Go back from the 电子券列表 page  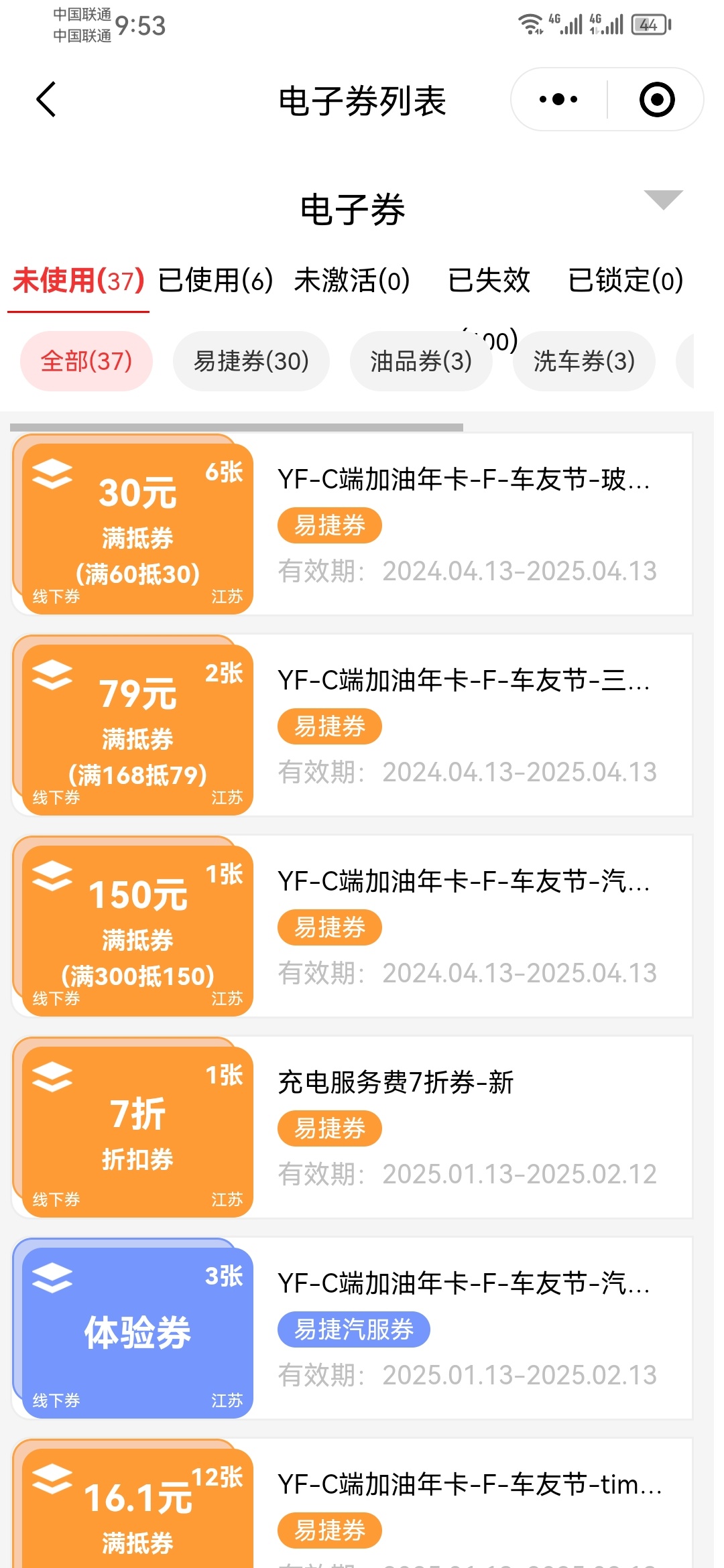46,100
